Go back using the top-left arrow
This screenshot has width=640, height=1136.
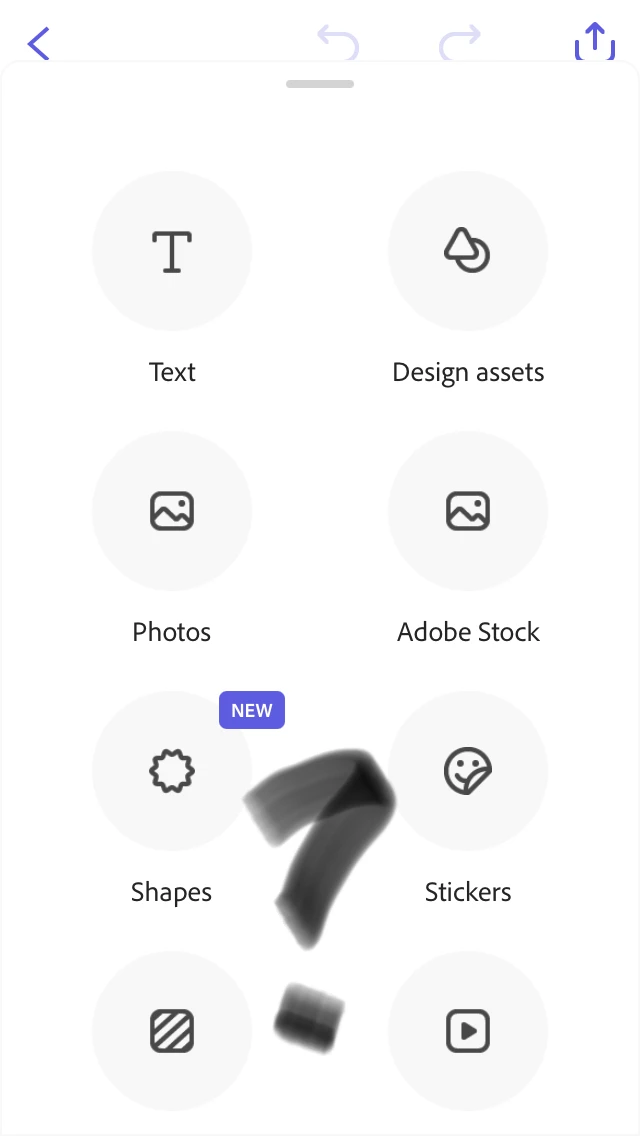tap(39, 43)
